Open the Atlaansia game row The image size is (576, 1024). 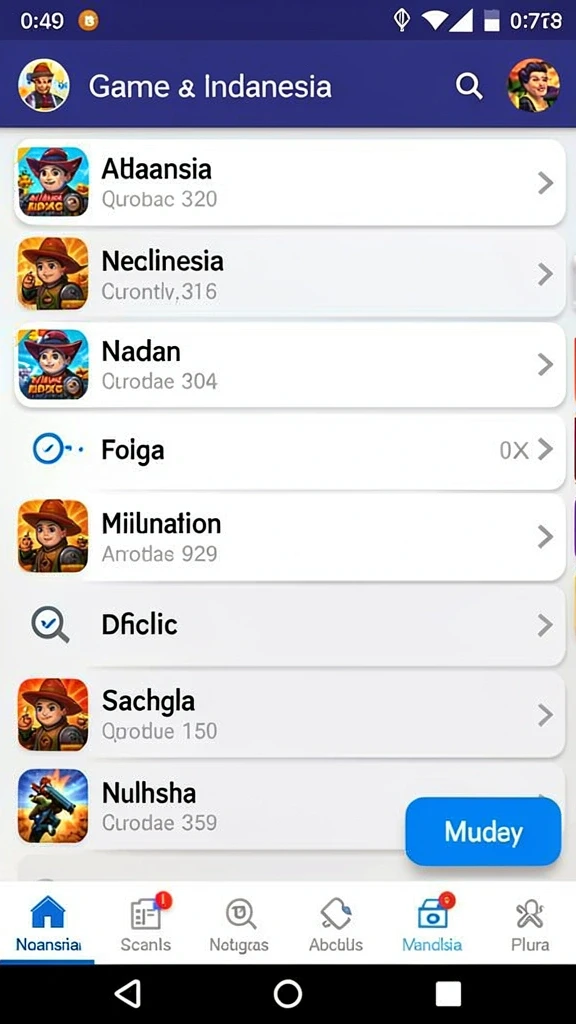pyautogui.click(x=289, y=182)
